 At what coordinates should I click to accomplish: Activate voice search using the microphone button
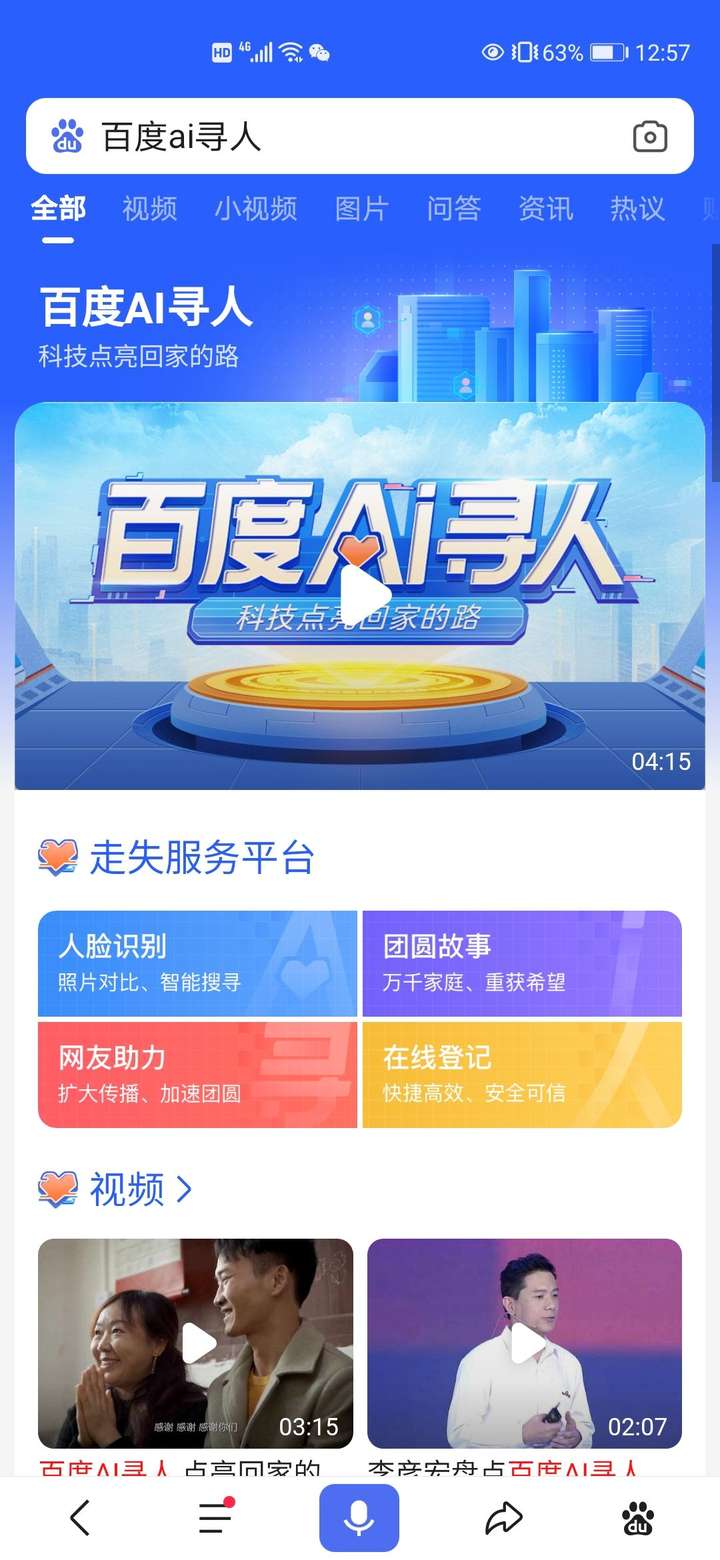359,1517
